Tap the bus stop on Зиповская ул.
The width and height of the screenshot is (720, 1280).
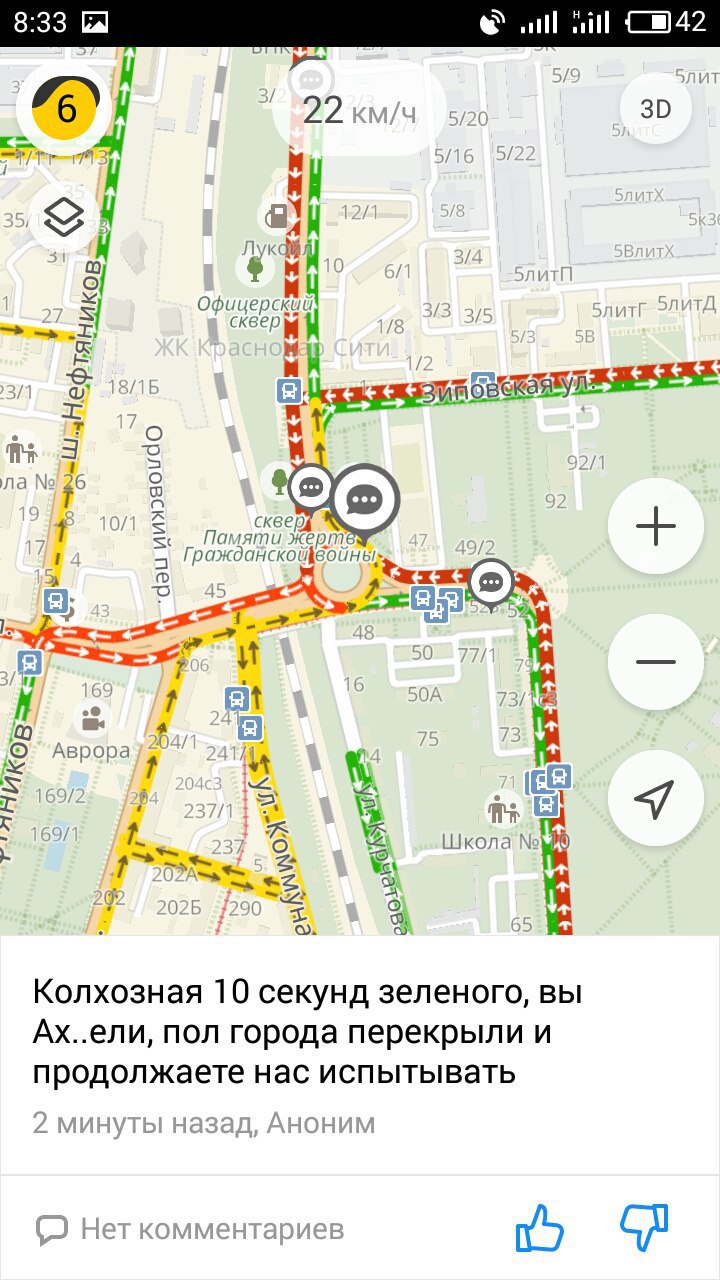[x=484, y=383]
